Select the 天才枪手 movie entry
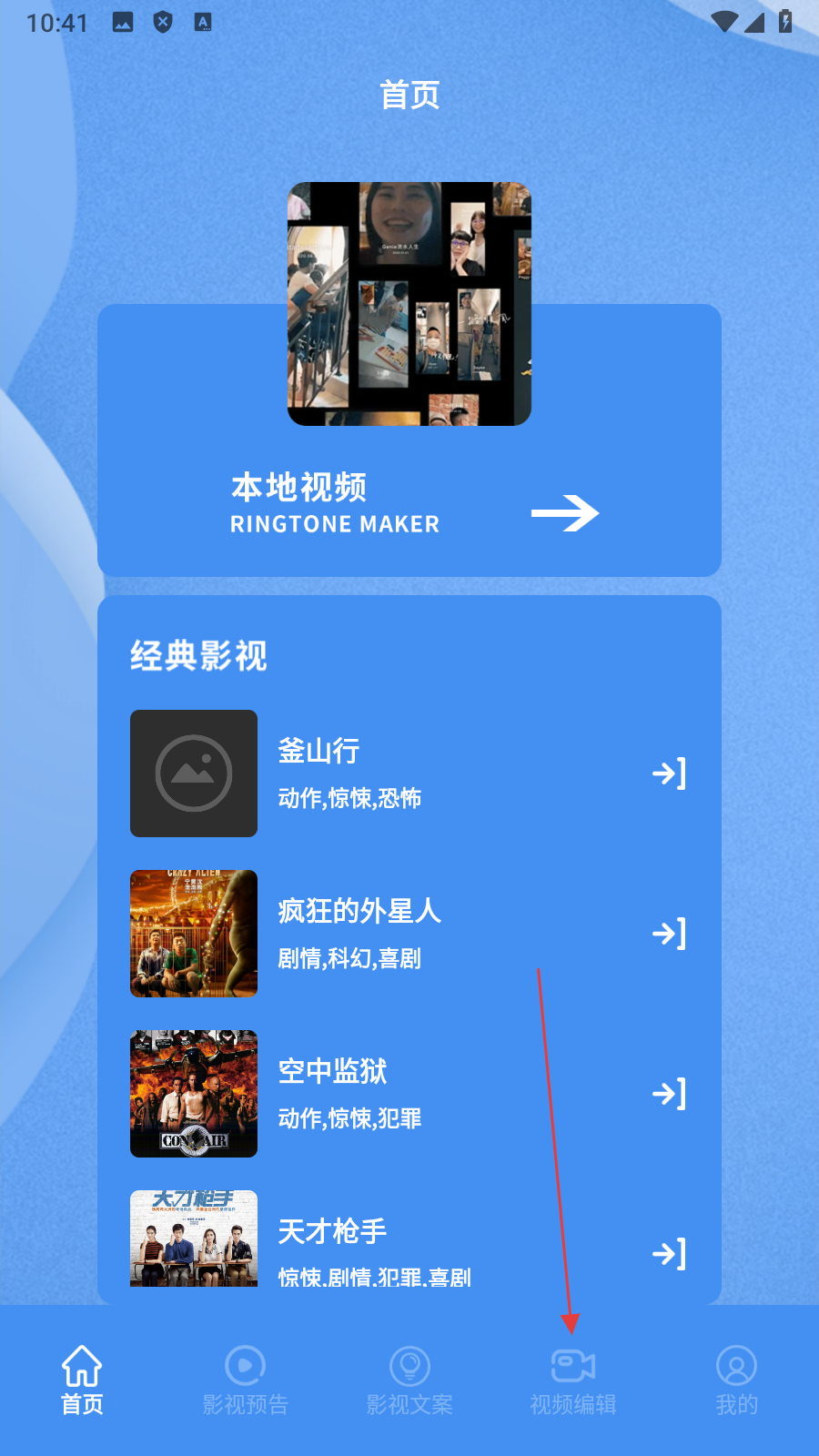The height and width of the screenshot is (1456, 819). click(332, 1232)
